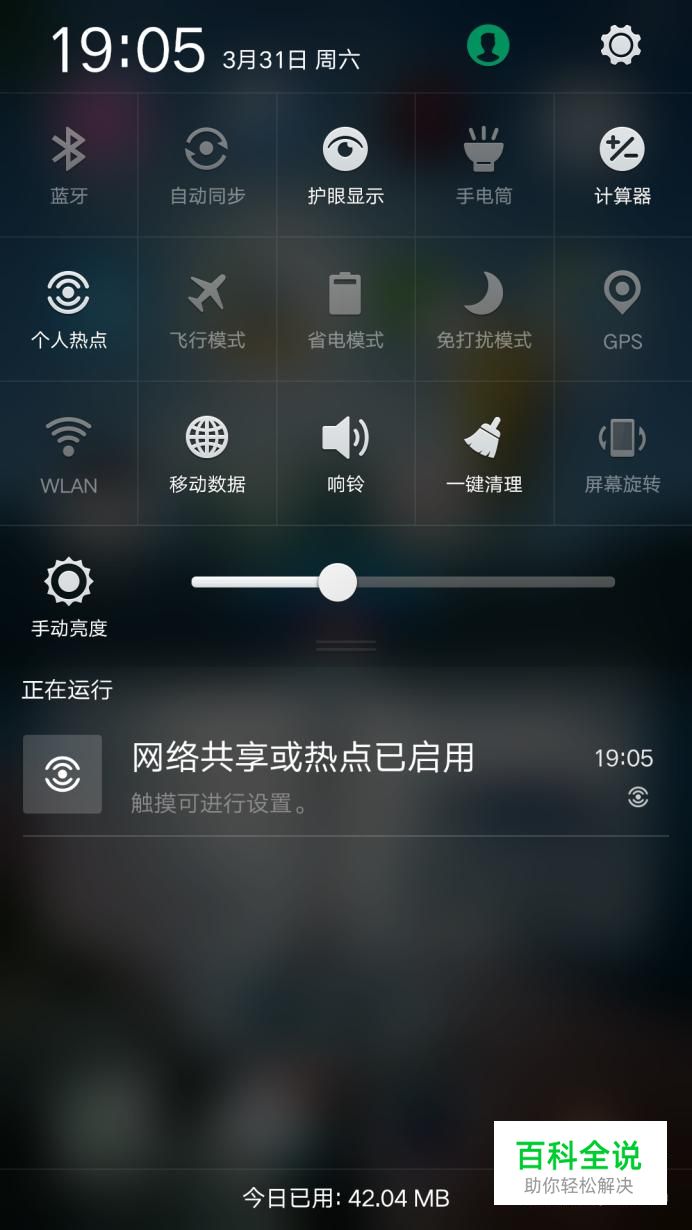
Task: Turn on GPS
Action: pyautogui.click(x=623, y=309)
